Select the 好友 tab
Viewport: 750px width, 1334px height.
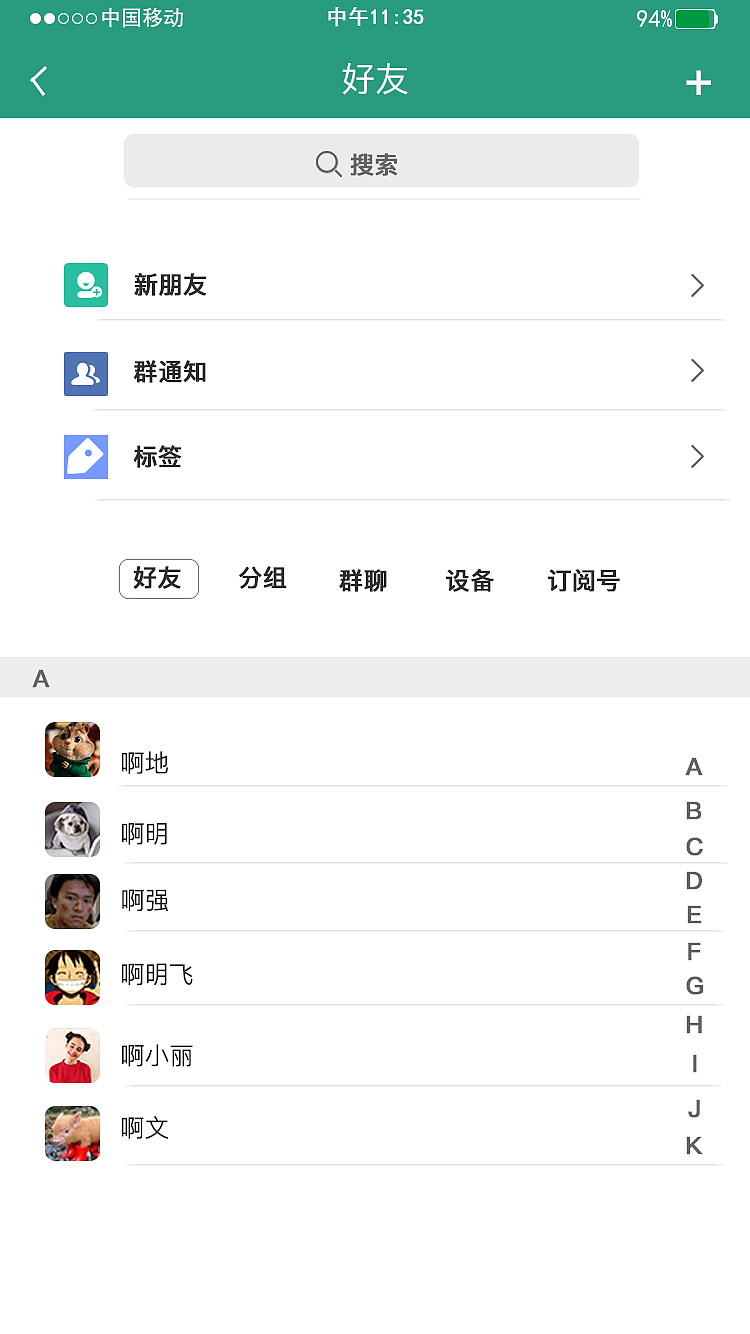click(158, 579)
